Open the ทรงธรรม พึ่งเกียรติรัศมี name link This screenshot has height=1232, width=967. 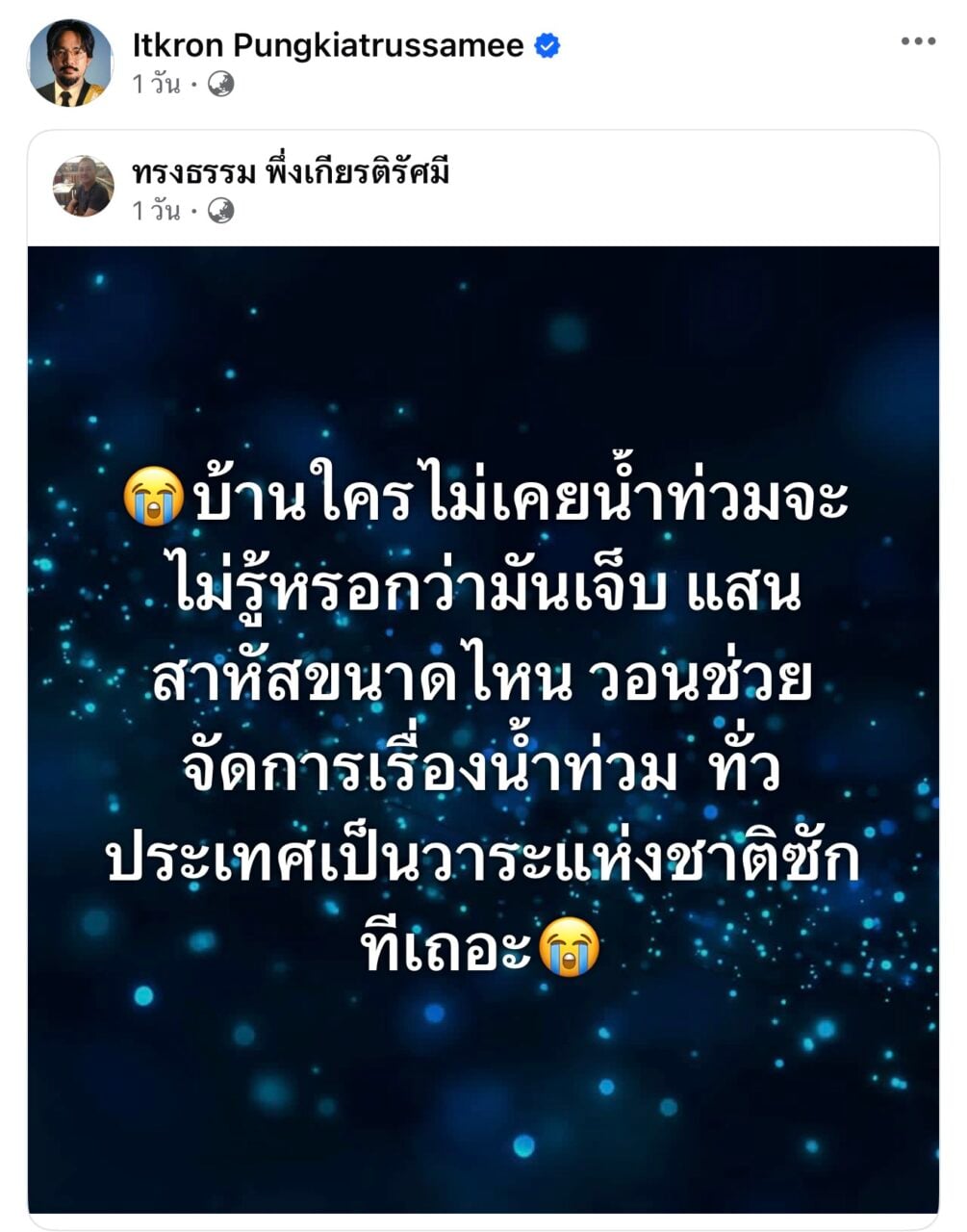click(291, 172)
